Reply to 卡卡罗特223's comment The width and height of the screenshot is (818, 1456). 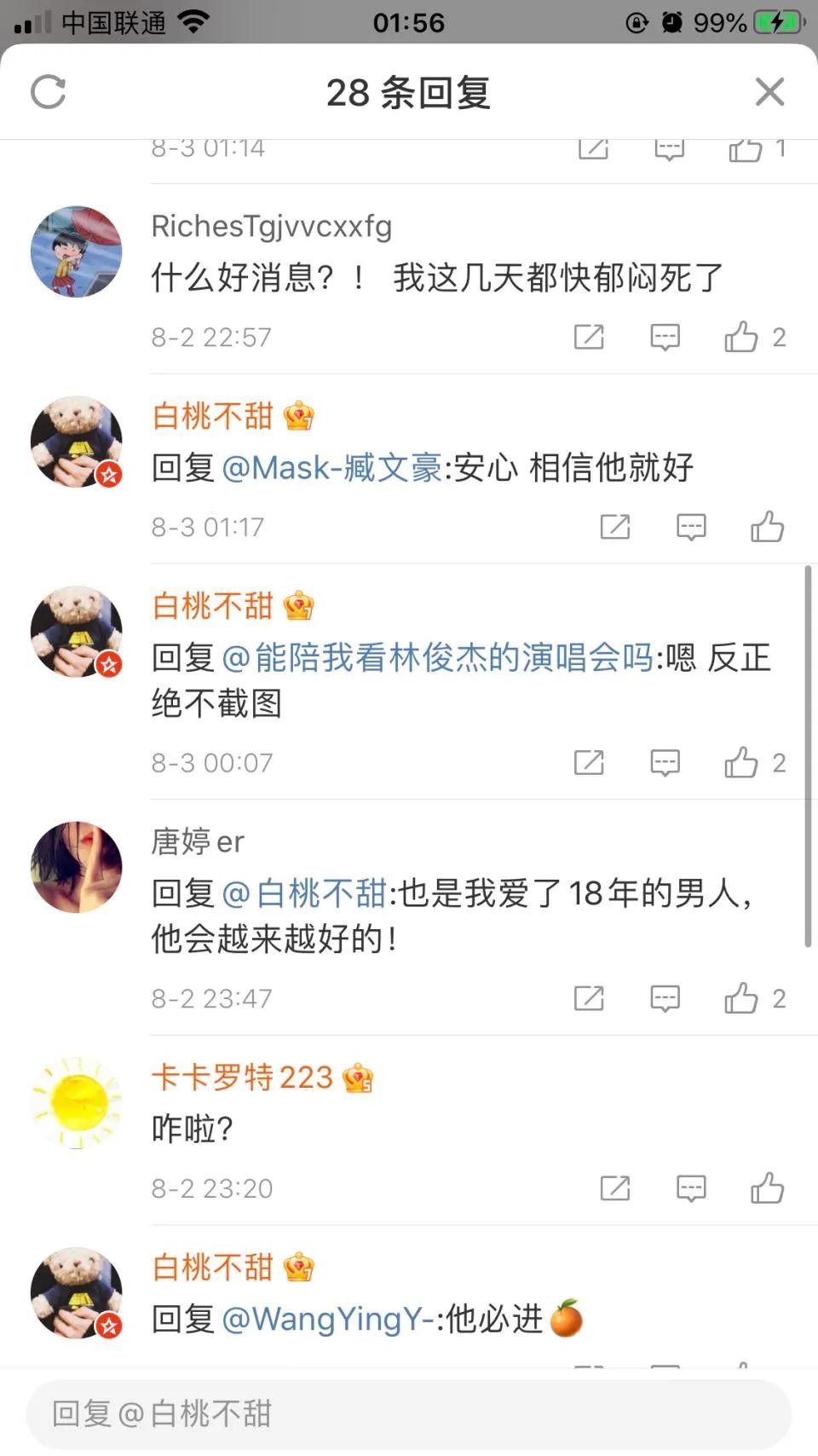(691, 1189)
